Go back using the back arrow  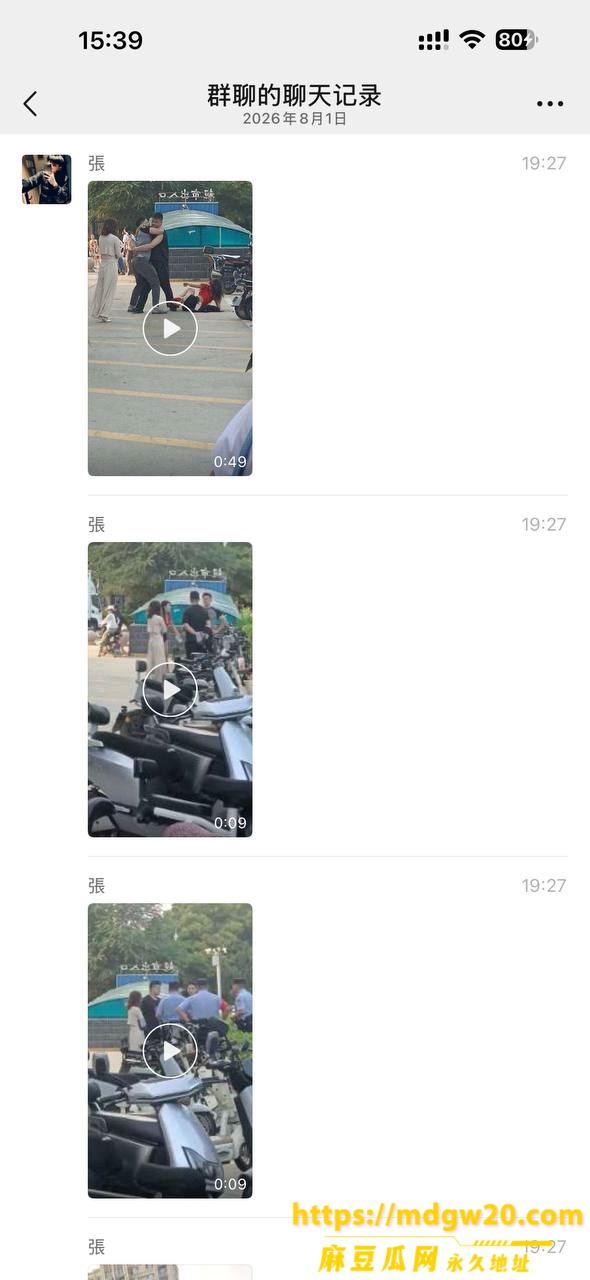coord(30,103)
